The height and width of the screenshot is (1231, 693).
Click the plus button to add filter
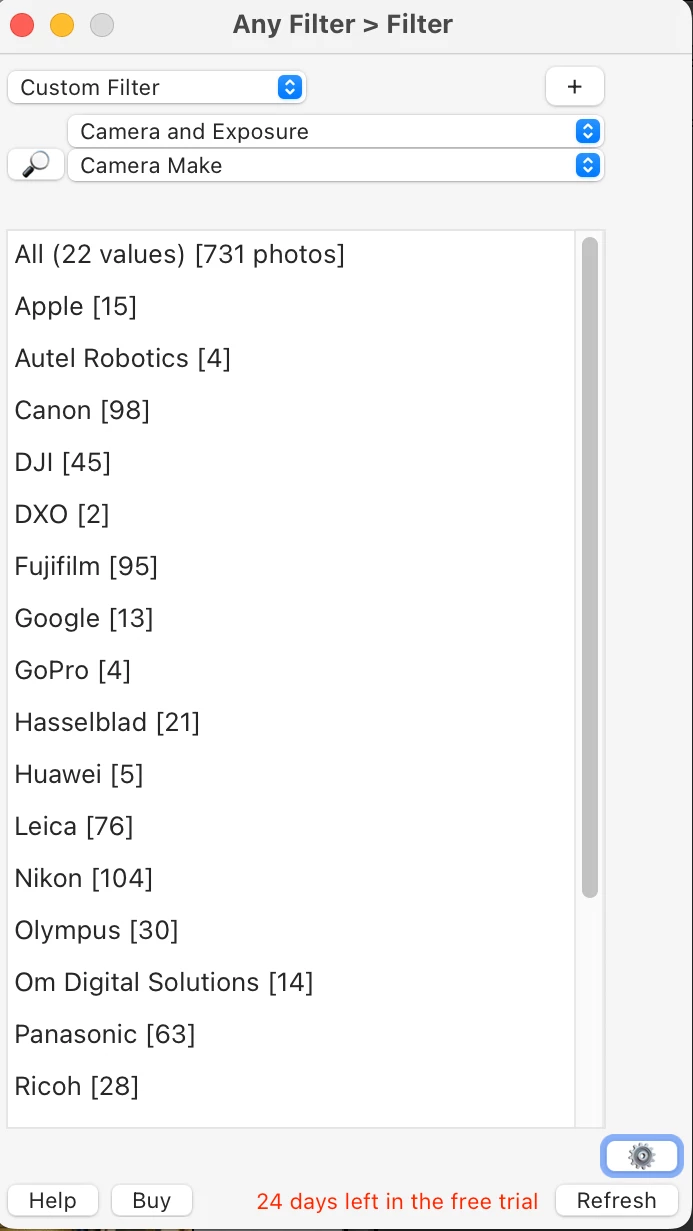(x=574, y=87)
